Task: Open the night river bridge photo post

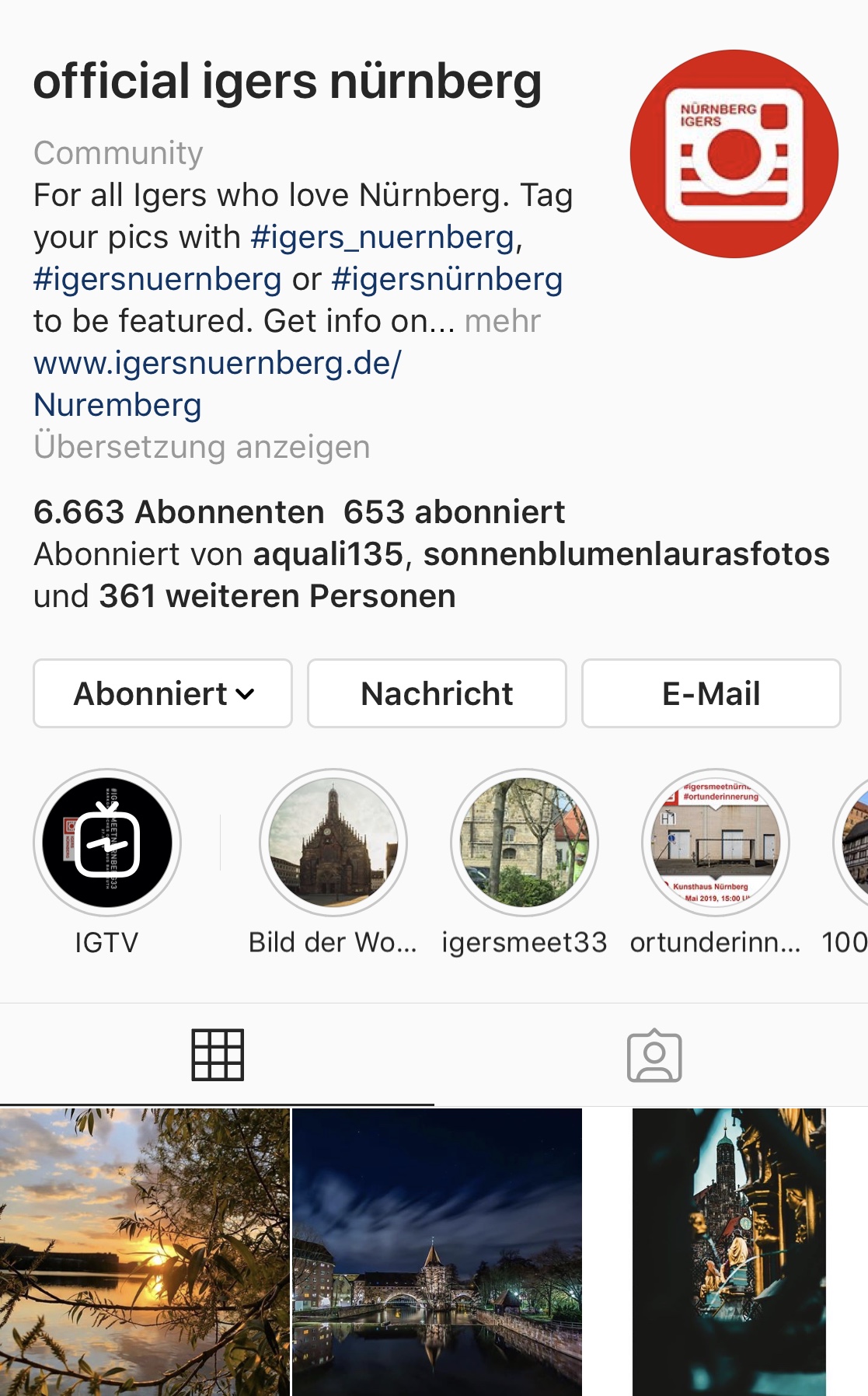Action: (x=437, y=1252)
